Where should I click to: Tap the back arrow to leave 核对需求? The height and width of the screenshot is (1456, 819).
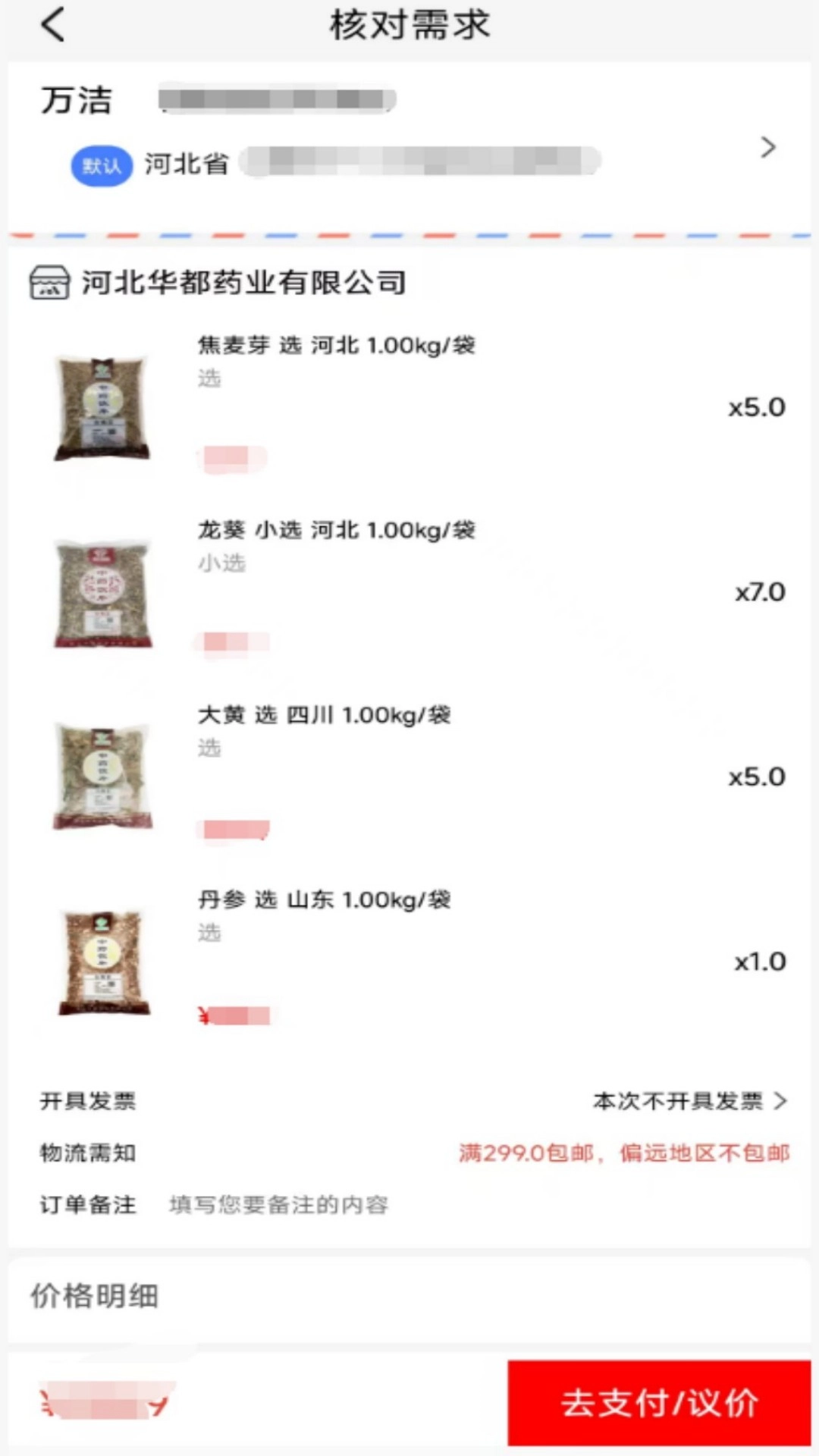tap(51, 25)
